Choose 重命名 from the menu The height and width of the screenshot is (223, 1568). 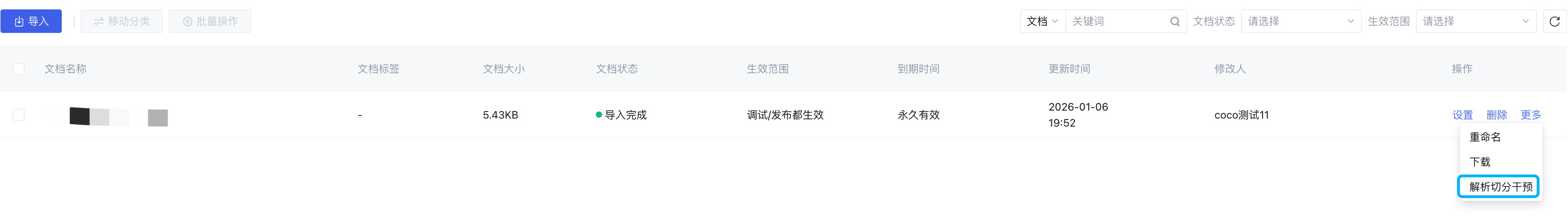pyautogui.click(x=1485, y=137)
